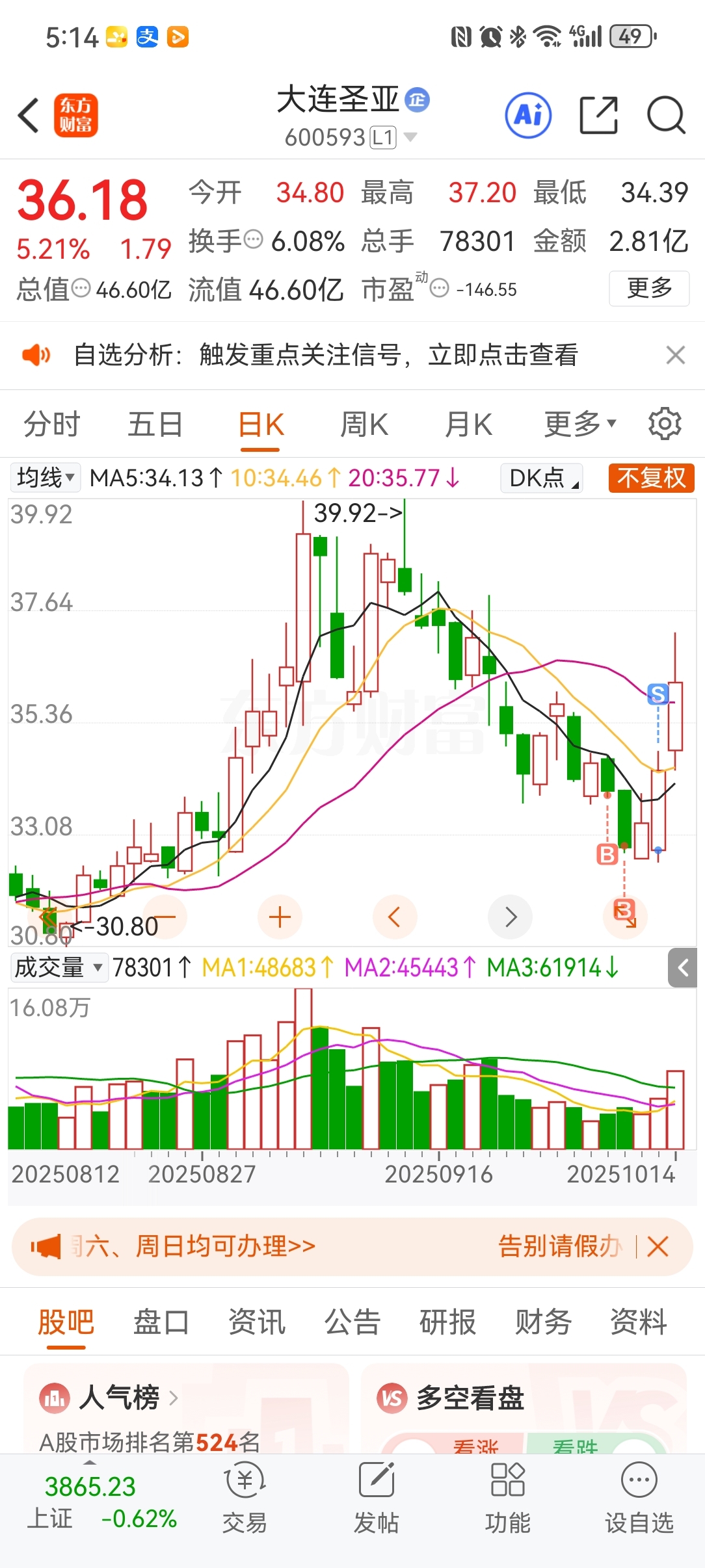Tap 更多 to show more quote data
705x1568 pixels.
click(x=648, y=288)
